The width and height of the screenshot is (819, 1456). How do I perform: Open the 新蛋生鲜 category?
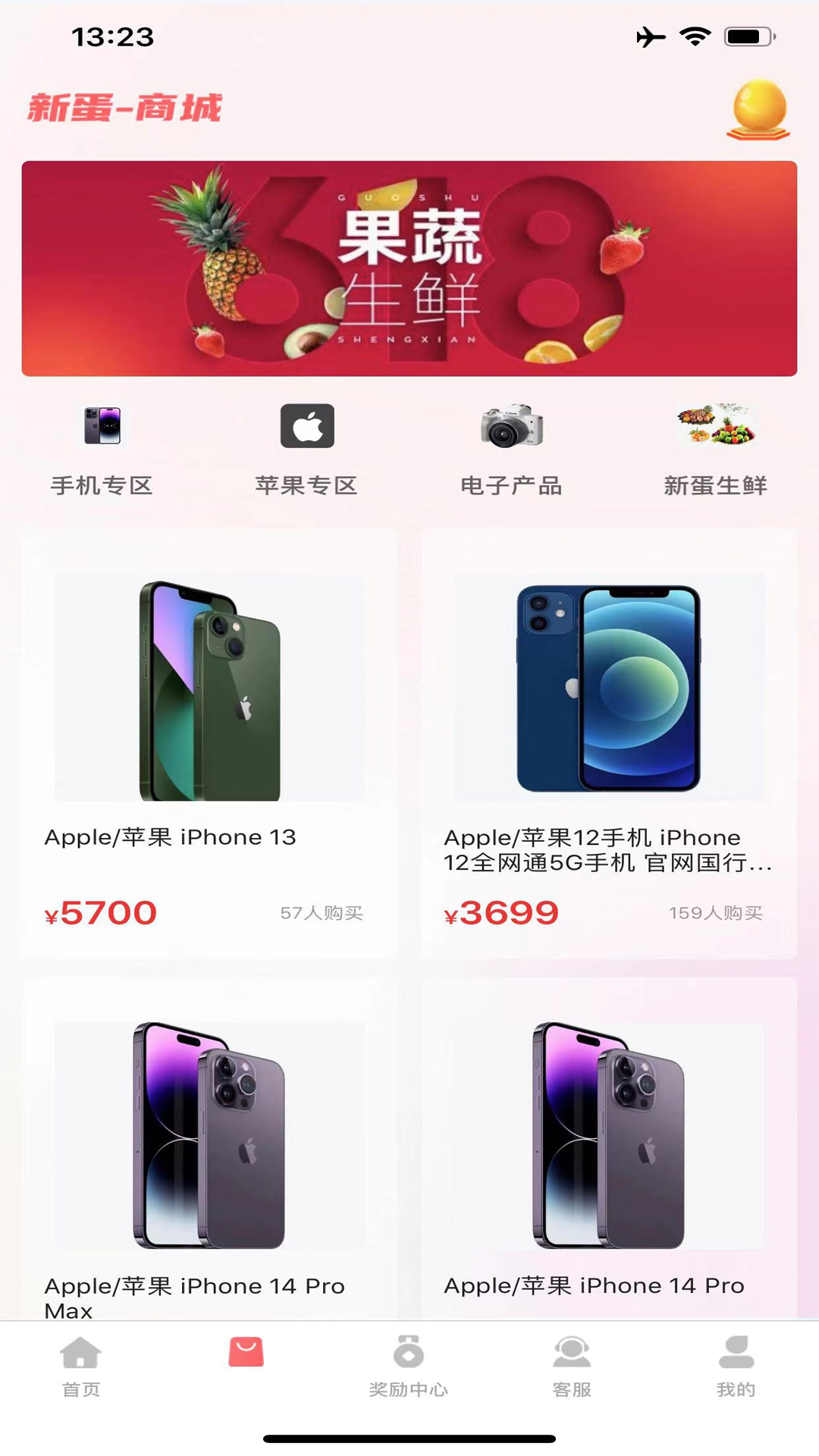715,447
